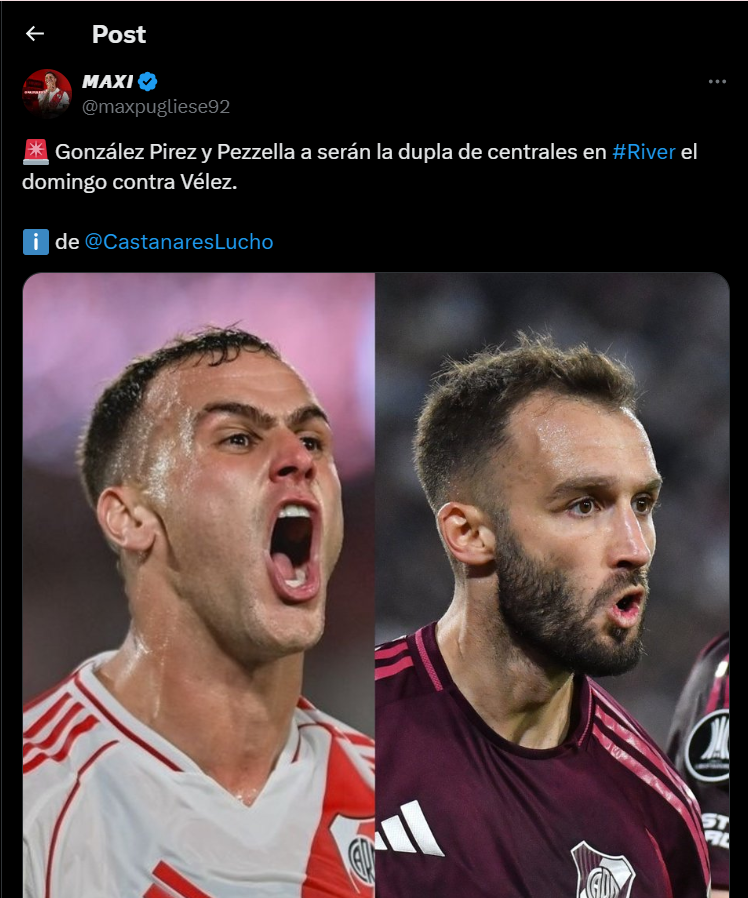The height and width of the screenshot is (898, 748).
Task: View the left photo in the post
Action: point(199,585)
